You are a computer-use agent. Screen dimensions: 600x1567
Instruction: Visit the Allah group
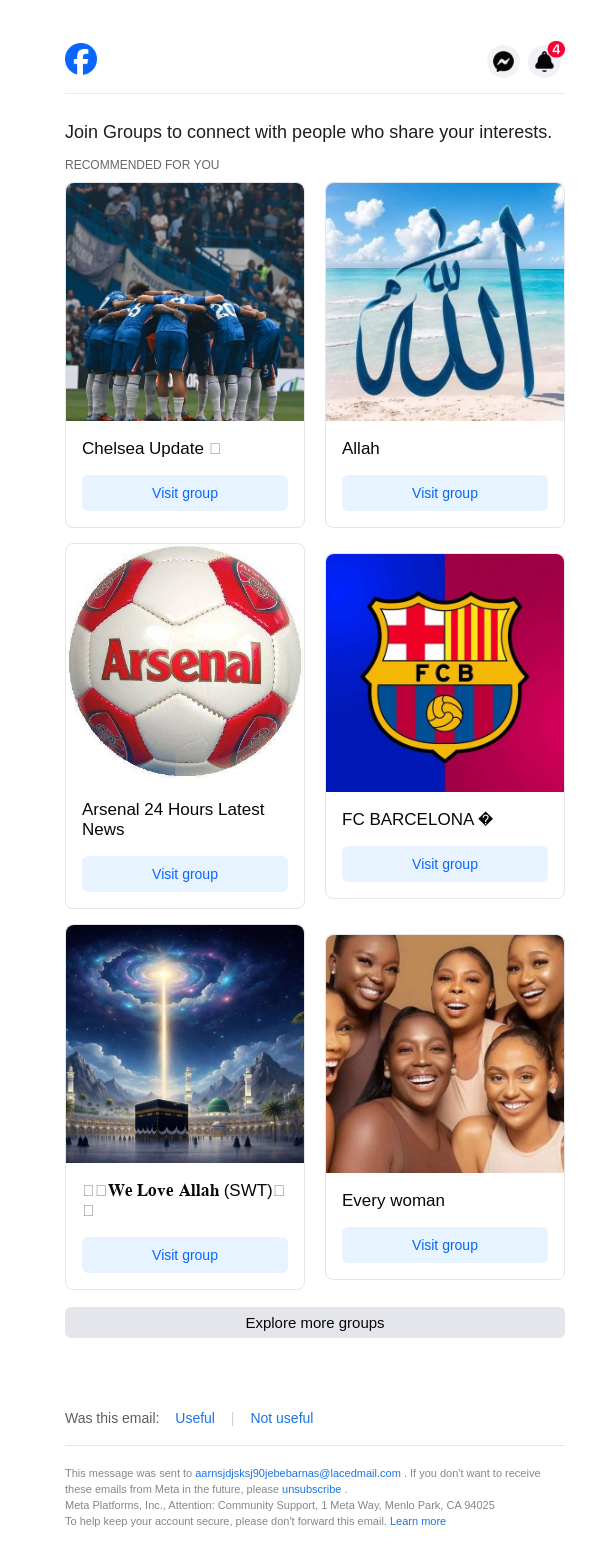point(445,493)
